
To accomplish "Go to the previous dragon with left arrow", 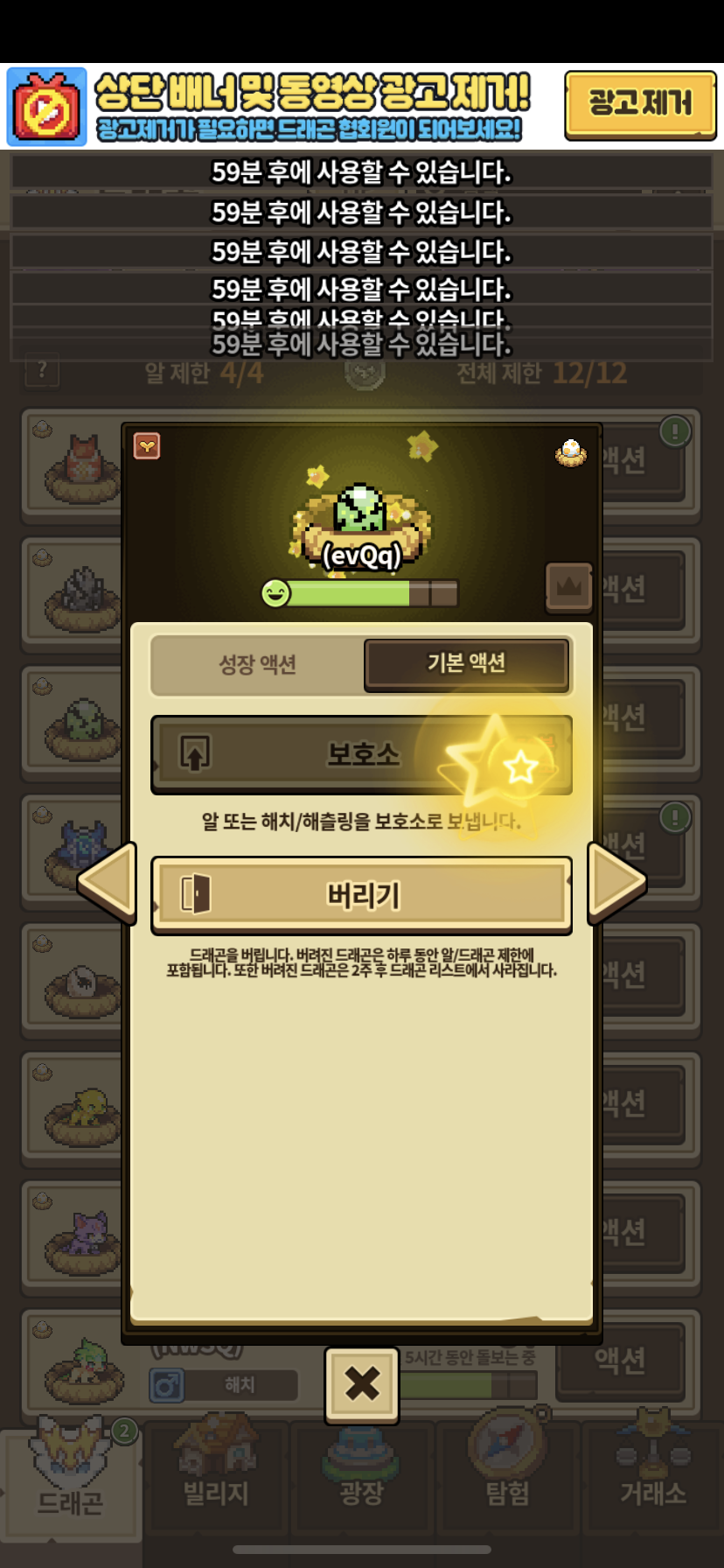I will (x=108, y=882).
